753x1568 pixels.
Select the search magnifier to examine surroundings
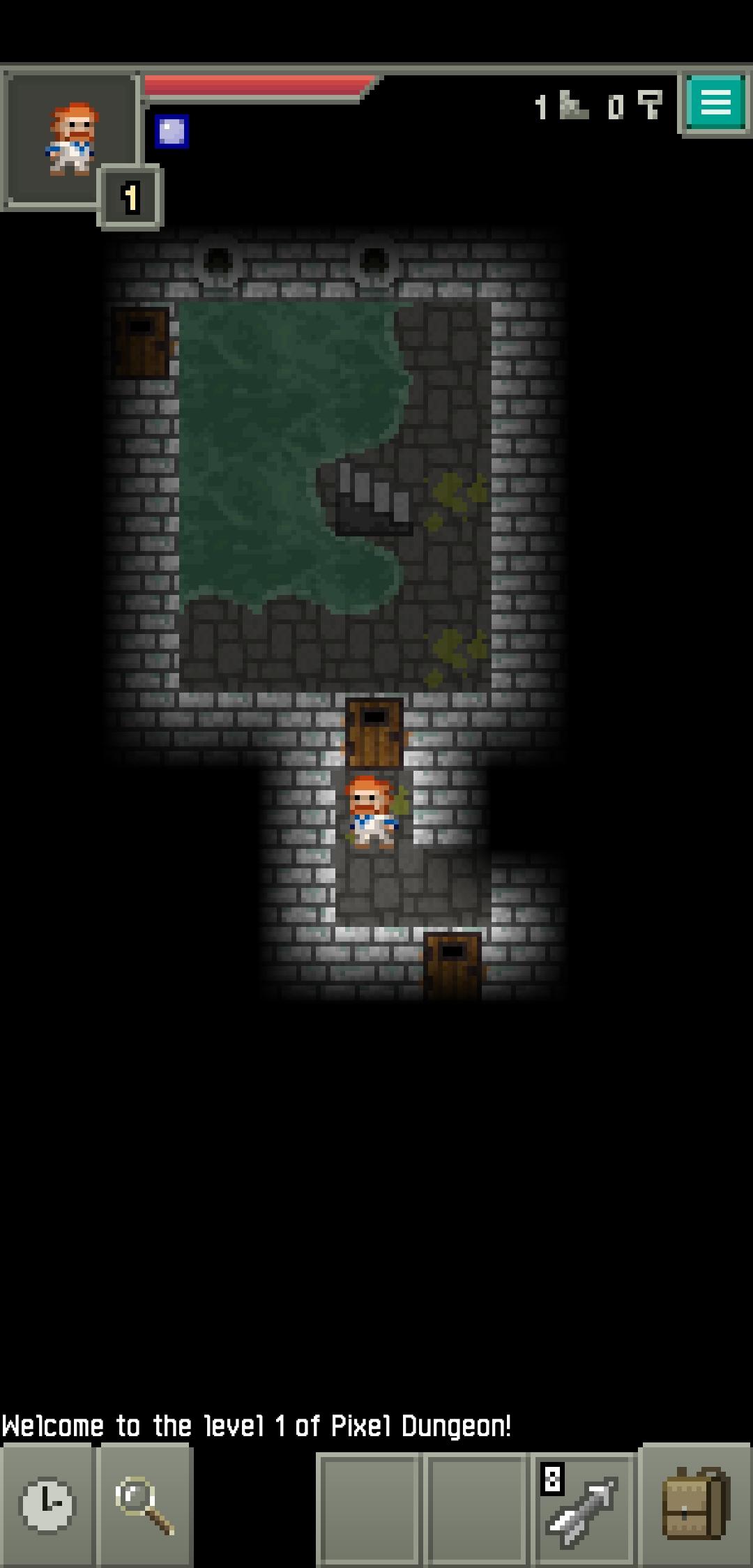click(x=145, y=1505)
